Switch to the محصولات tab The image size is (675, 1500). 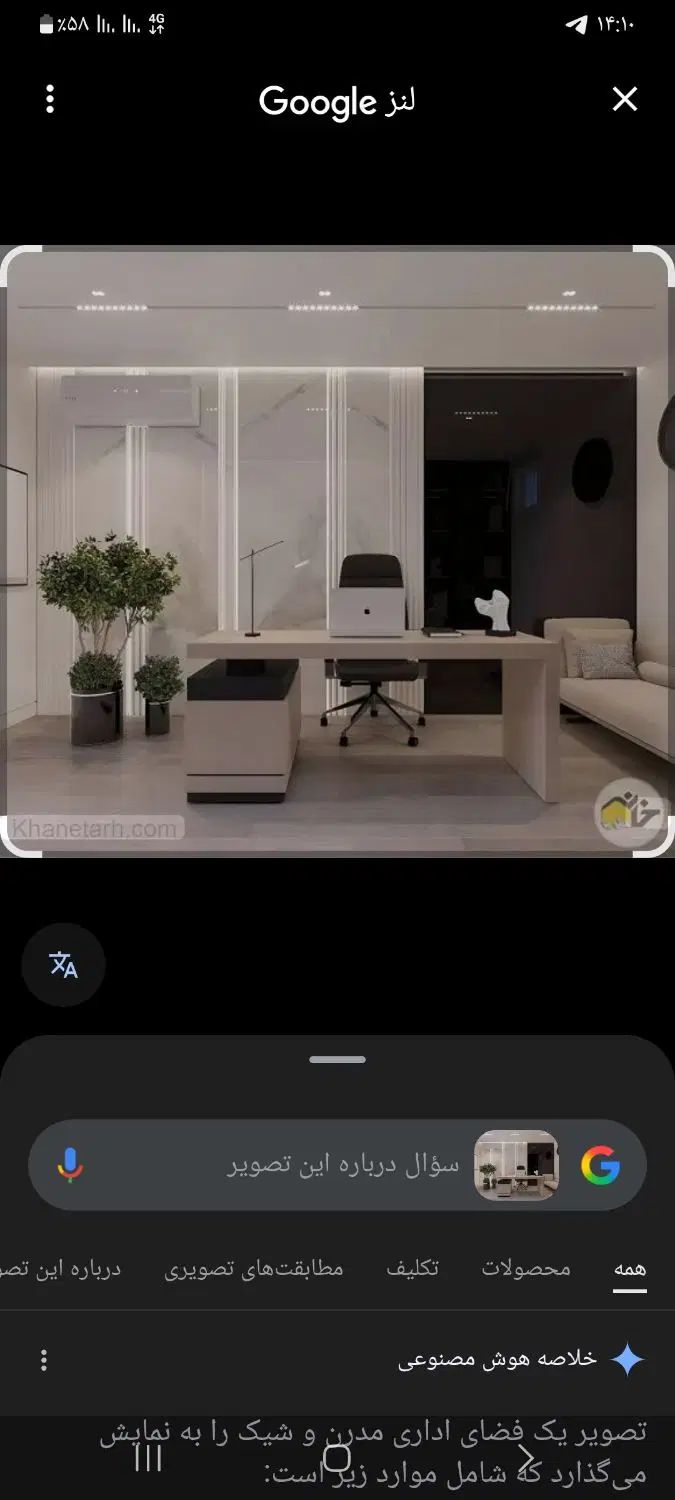pos(526,1268)
